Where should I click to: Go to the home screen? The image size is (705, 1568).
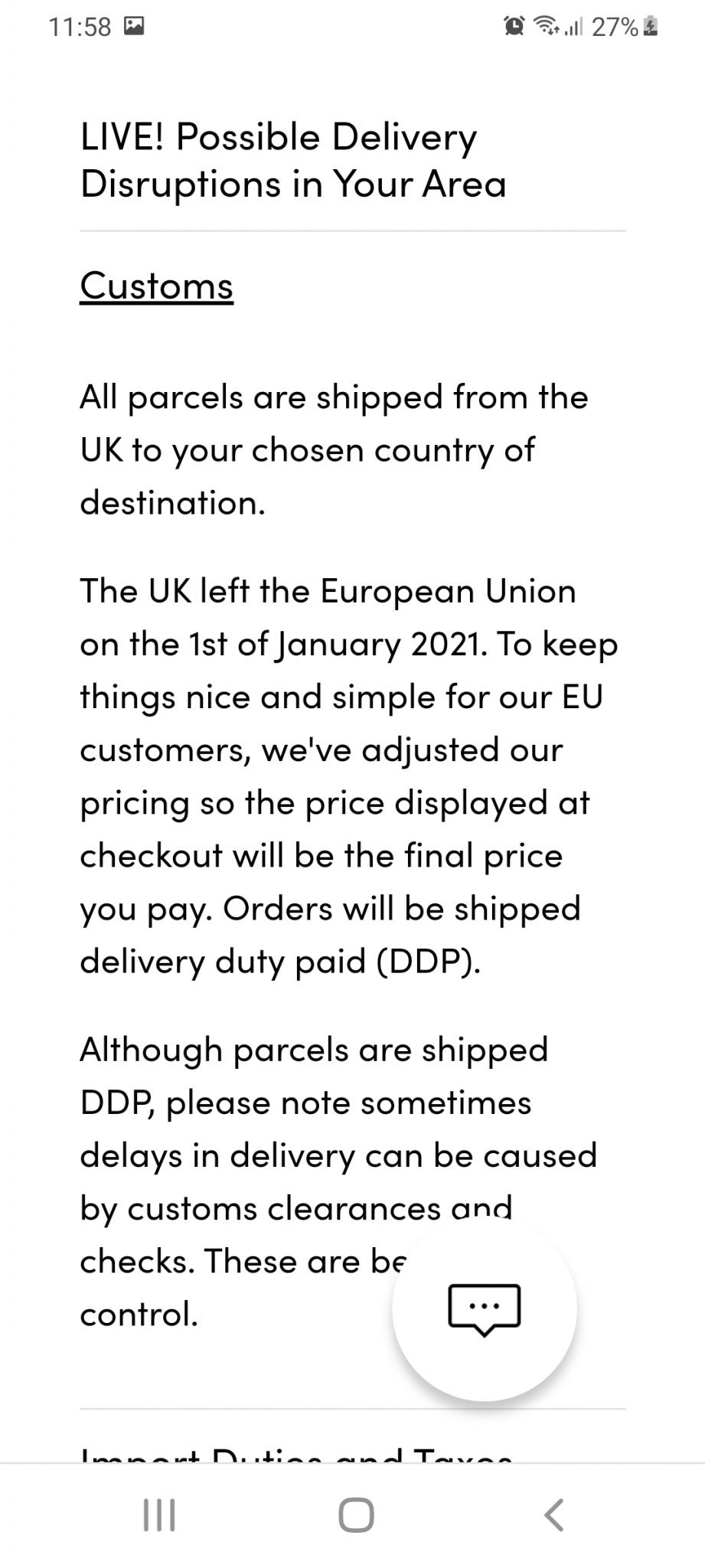click(356, 1515)
